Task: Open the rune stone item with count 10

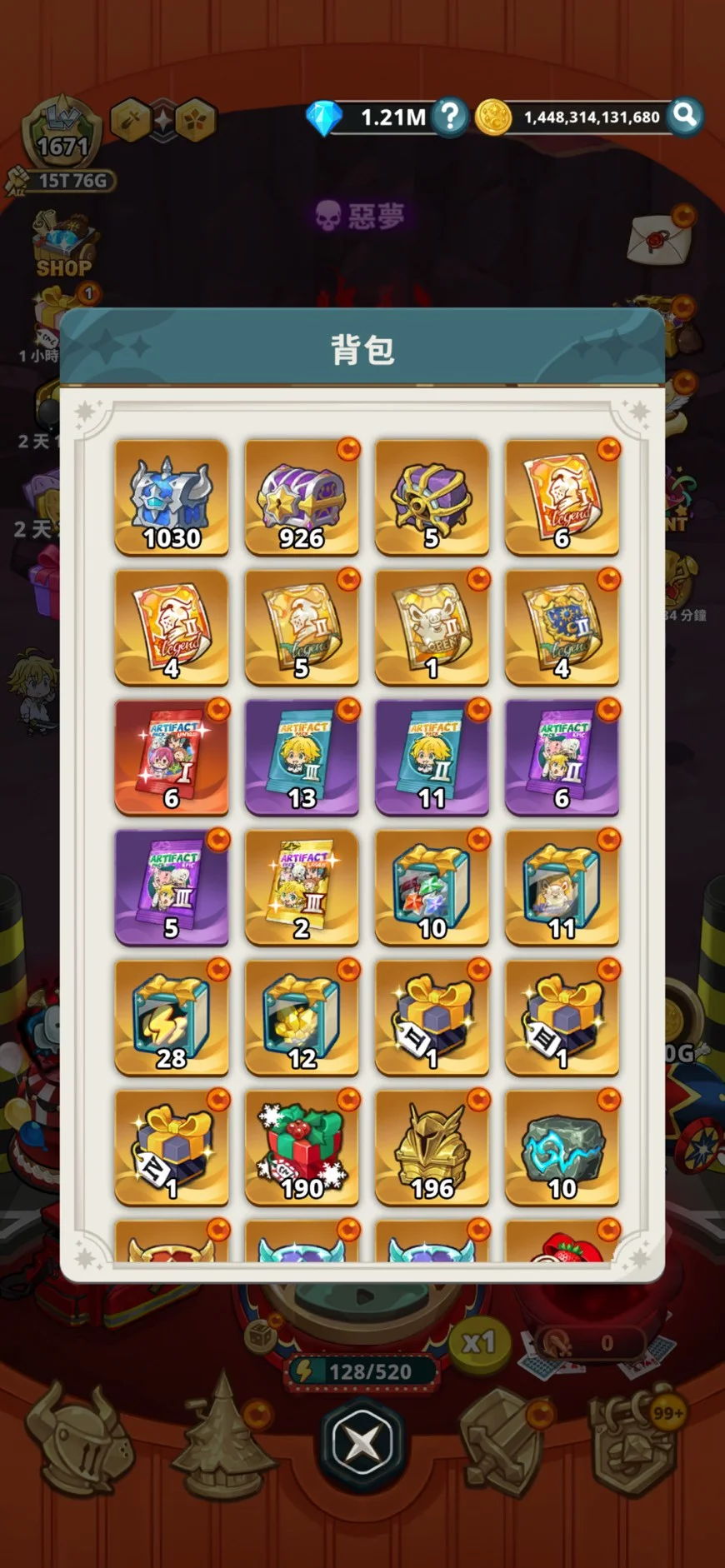Action: pyautogui.click(x=562, y=1147)
